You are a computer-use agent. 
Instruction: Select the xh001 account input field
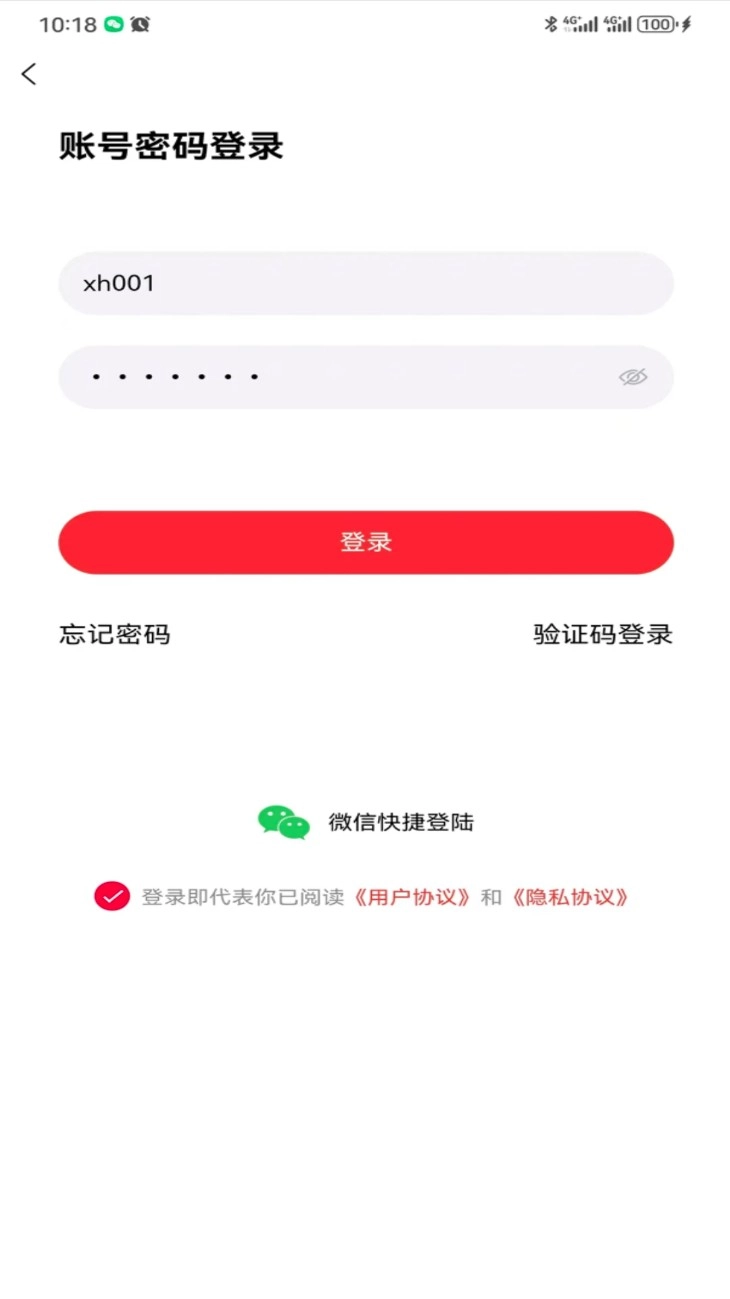click(365, 283)
